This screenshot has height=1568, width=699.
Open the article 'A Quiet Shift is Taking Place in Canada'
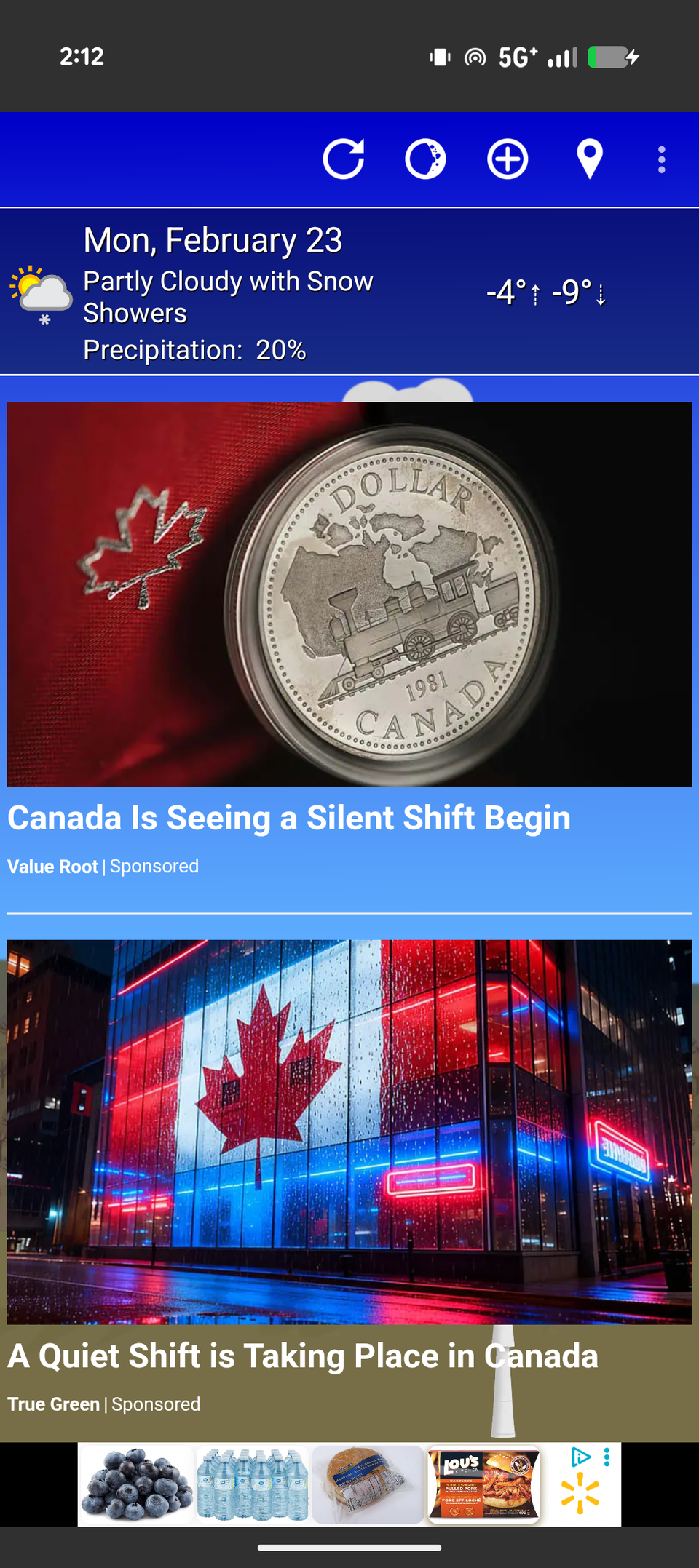click(x=301, y=1355)
